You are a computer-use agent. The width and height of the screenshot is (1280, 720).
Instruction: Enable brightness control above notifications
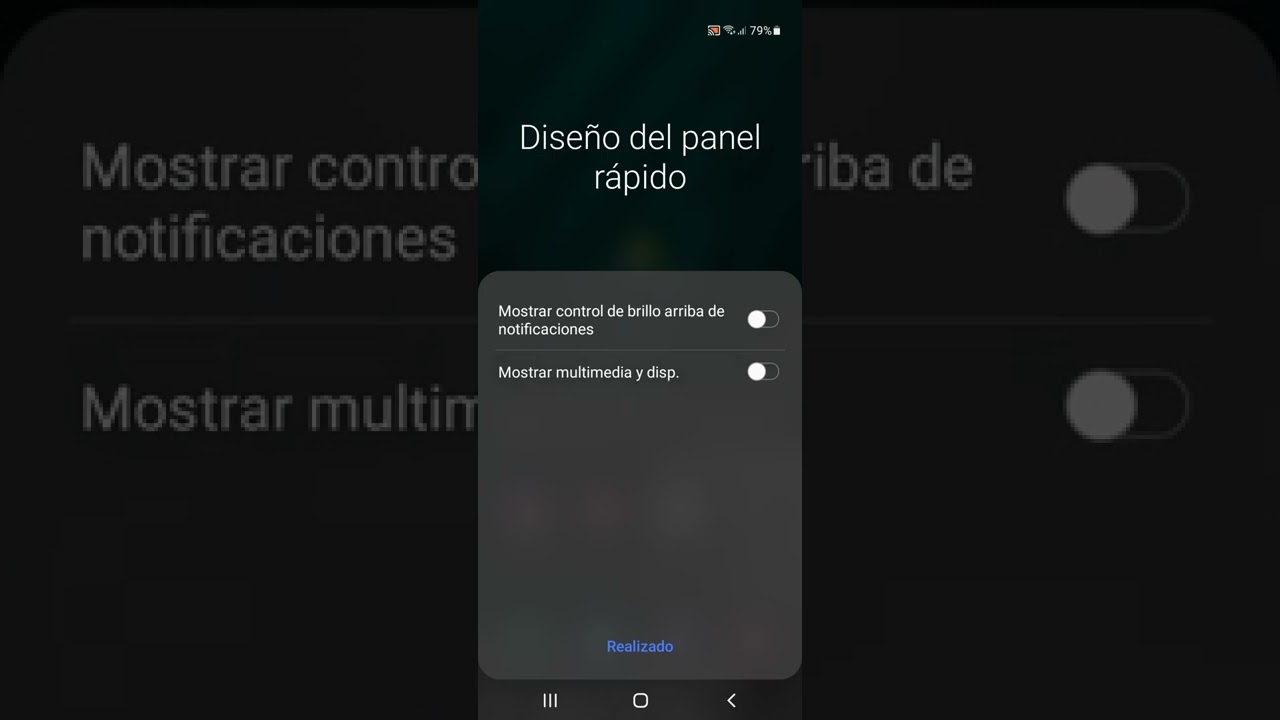click(762, 319)
